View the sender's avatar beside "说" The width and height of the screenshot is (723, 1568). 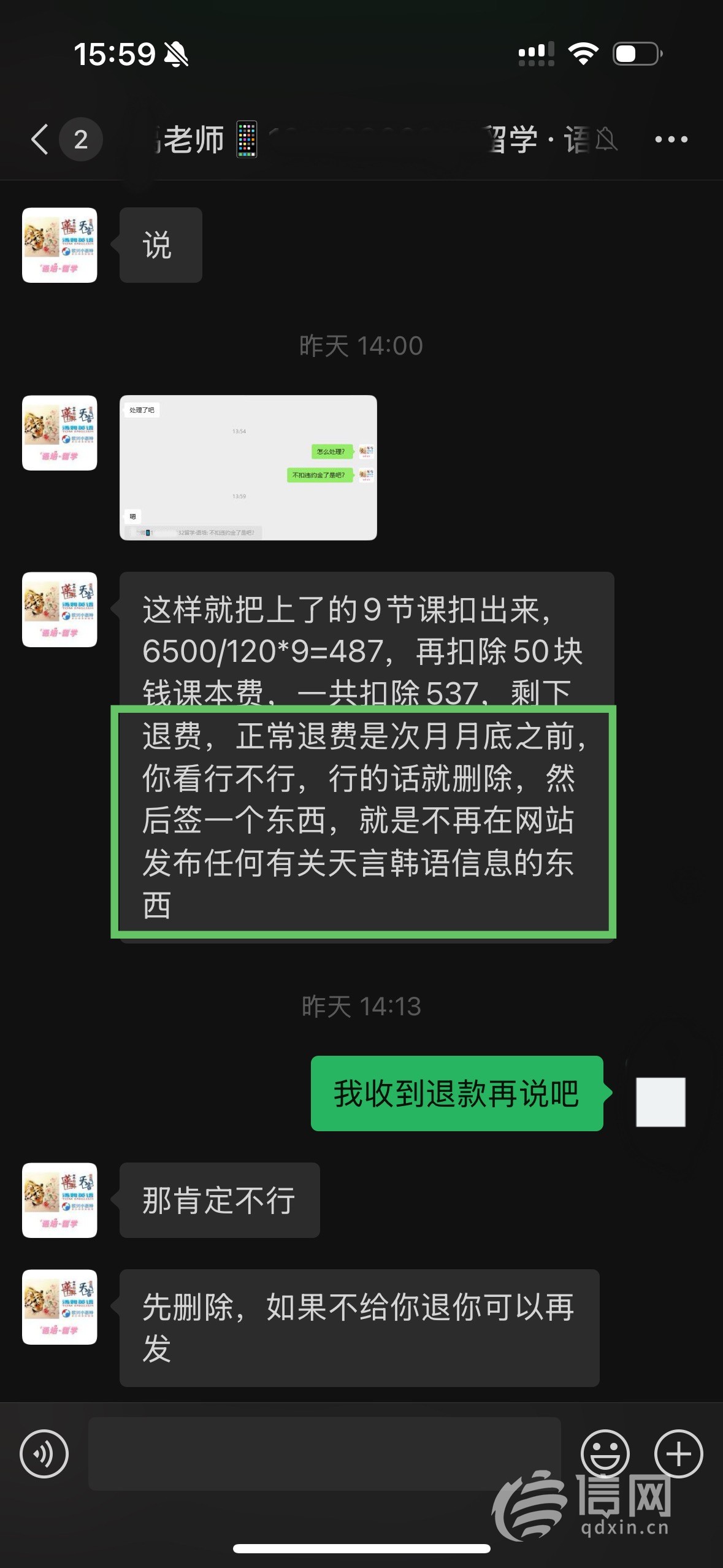click(59, 245)
